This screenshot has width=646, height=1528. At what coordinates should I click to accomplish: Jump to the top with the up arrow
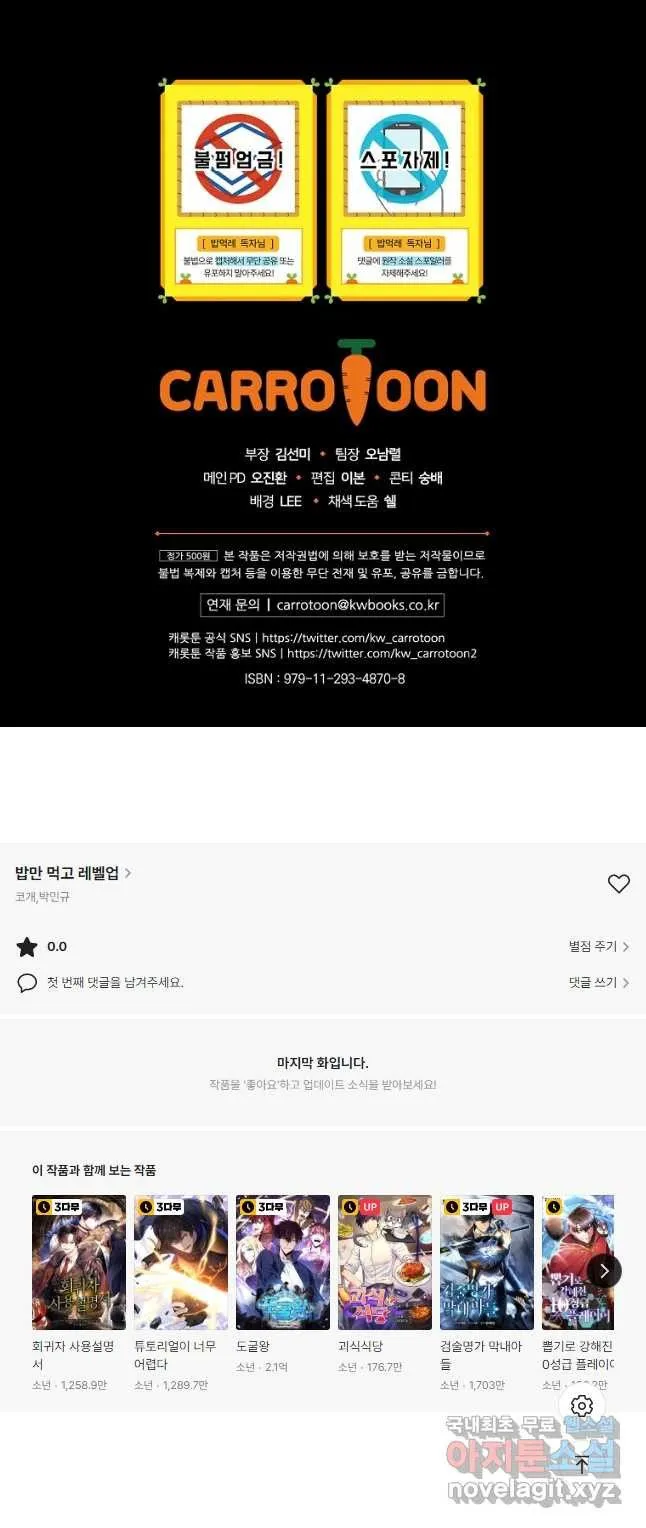coord(582,1464)
